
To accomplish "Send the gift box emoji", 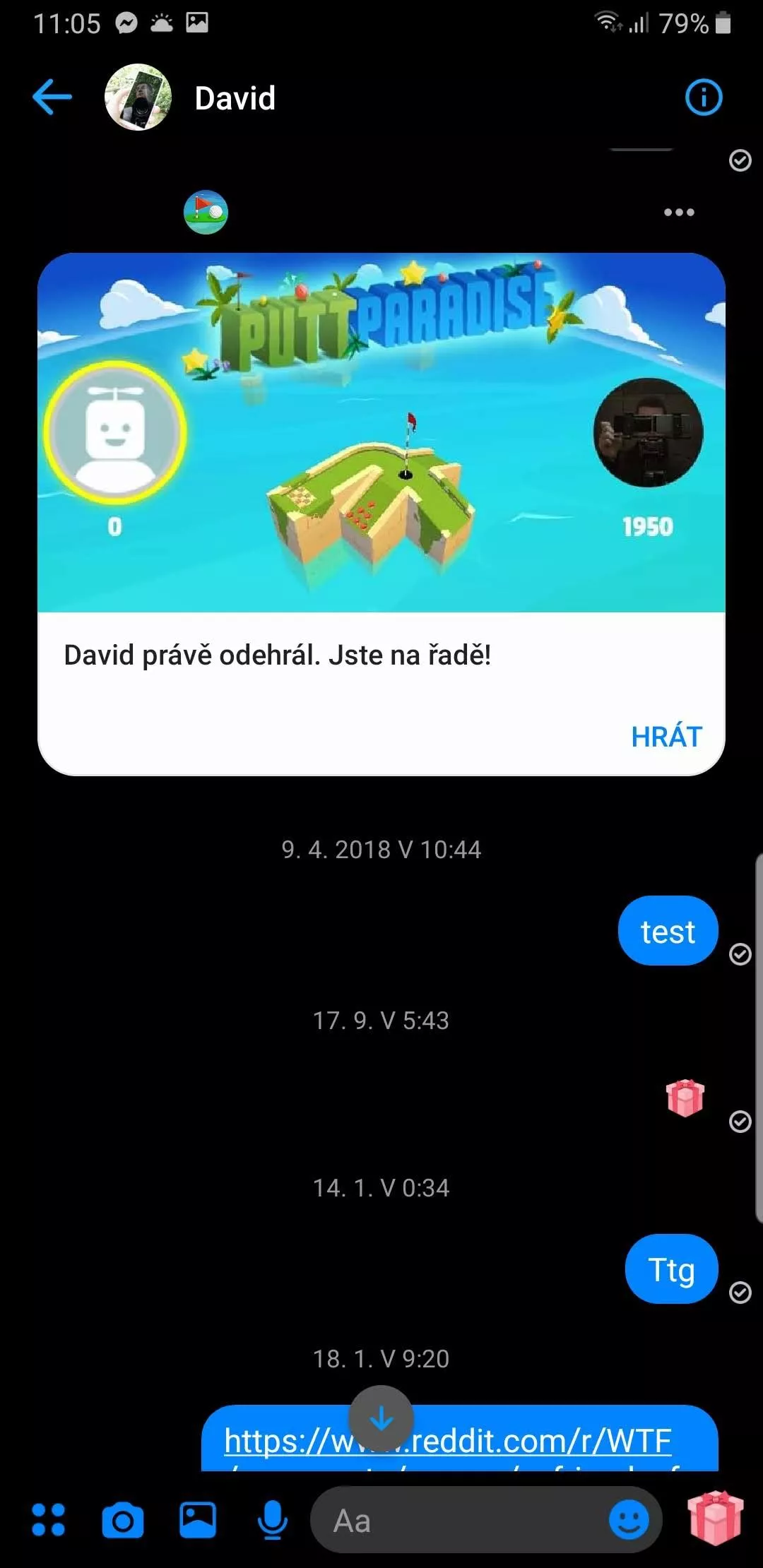I will 715,1519.
